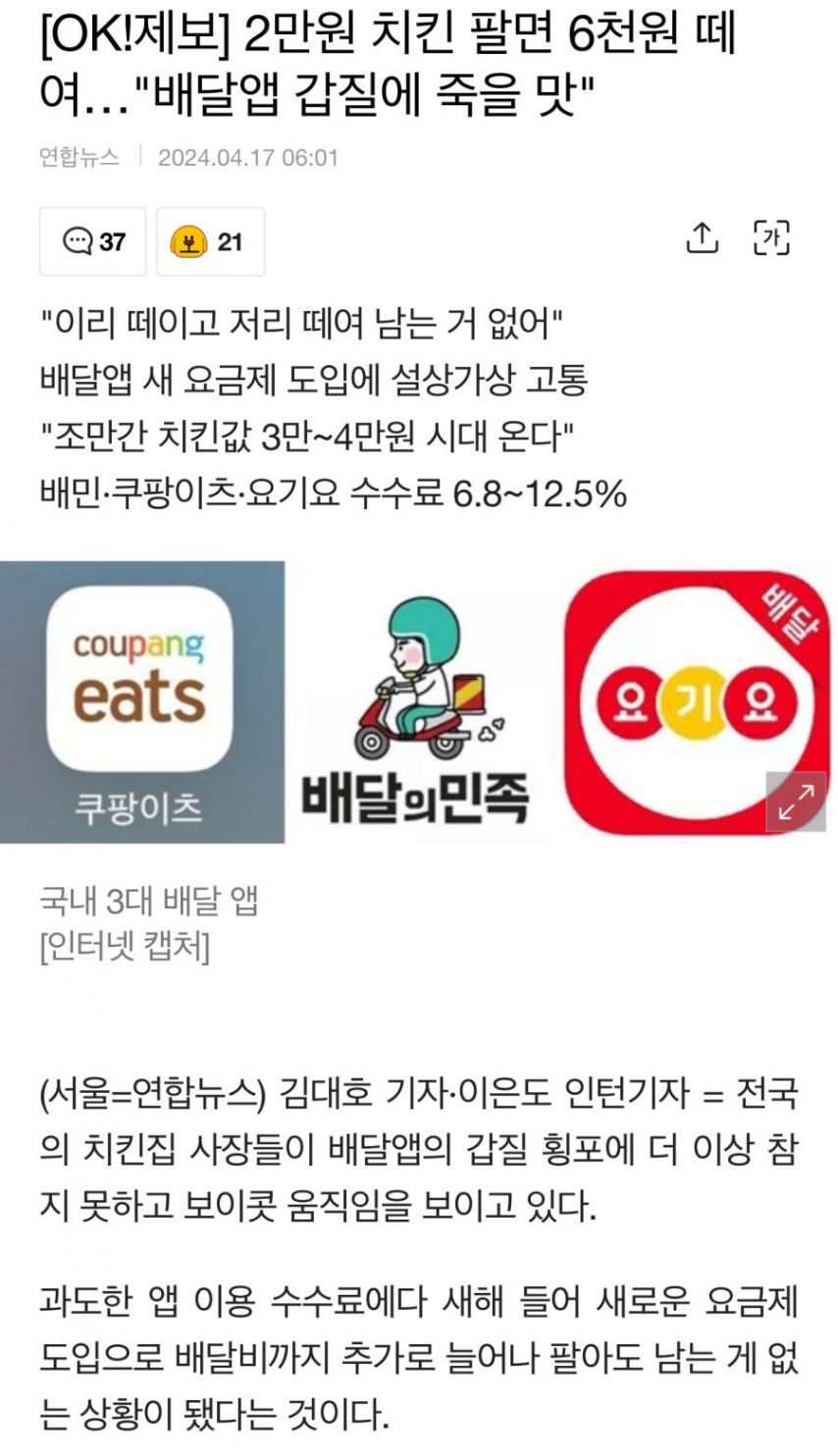Change the article font size
This screenshot has width=838, height=1456.
(x=771, y=237)
